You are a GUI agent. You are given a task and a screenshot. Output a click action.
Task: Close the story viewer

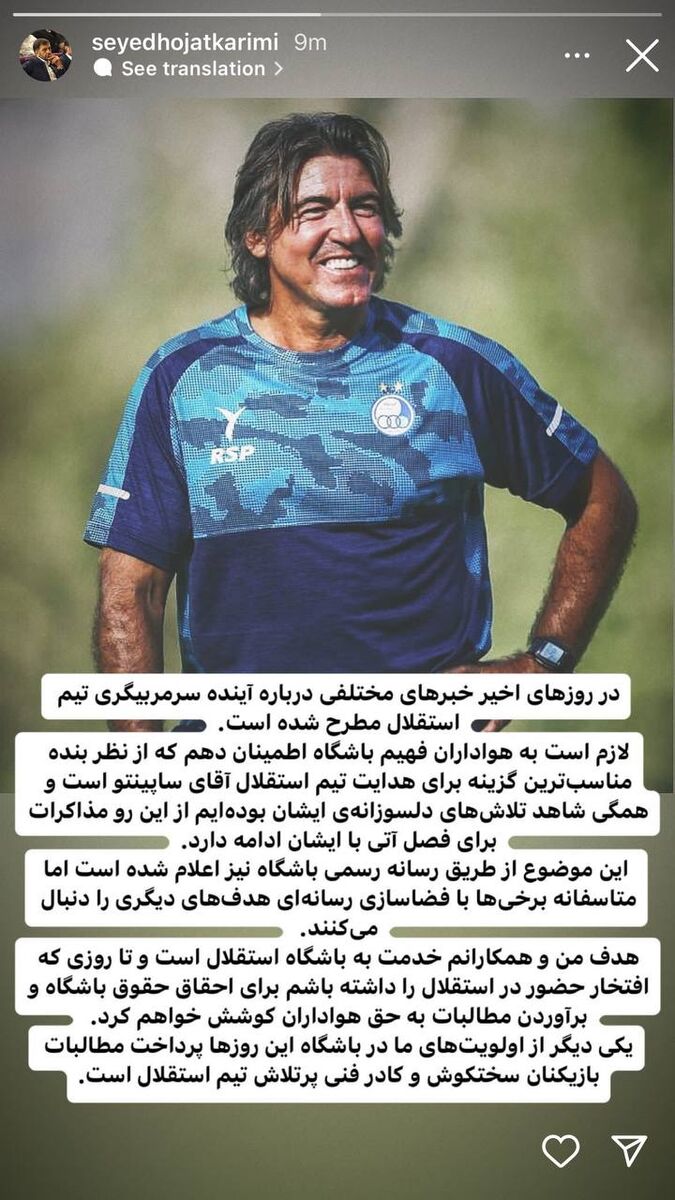point(642,56)
